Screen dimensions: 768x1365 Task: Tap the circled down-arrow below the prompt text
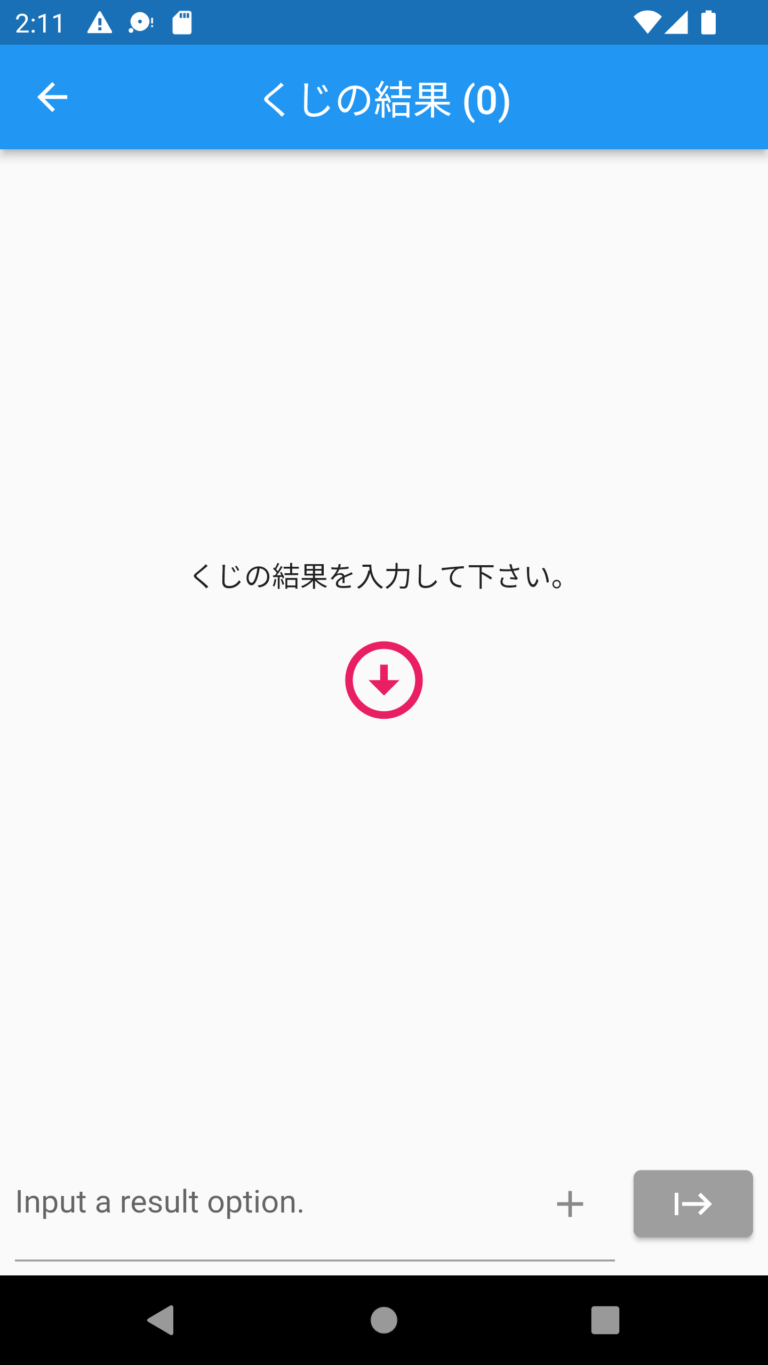[384, 679]
